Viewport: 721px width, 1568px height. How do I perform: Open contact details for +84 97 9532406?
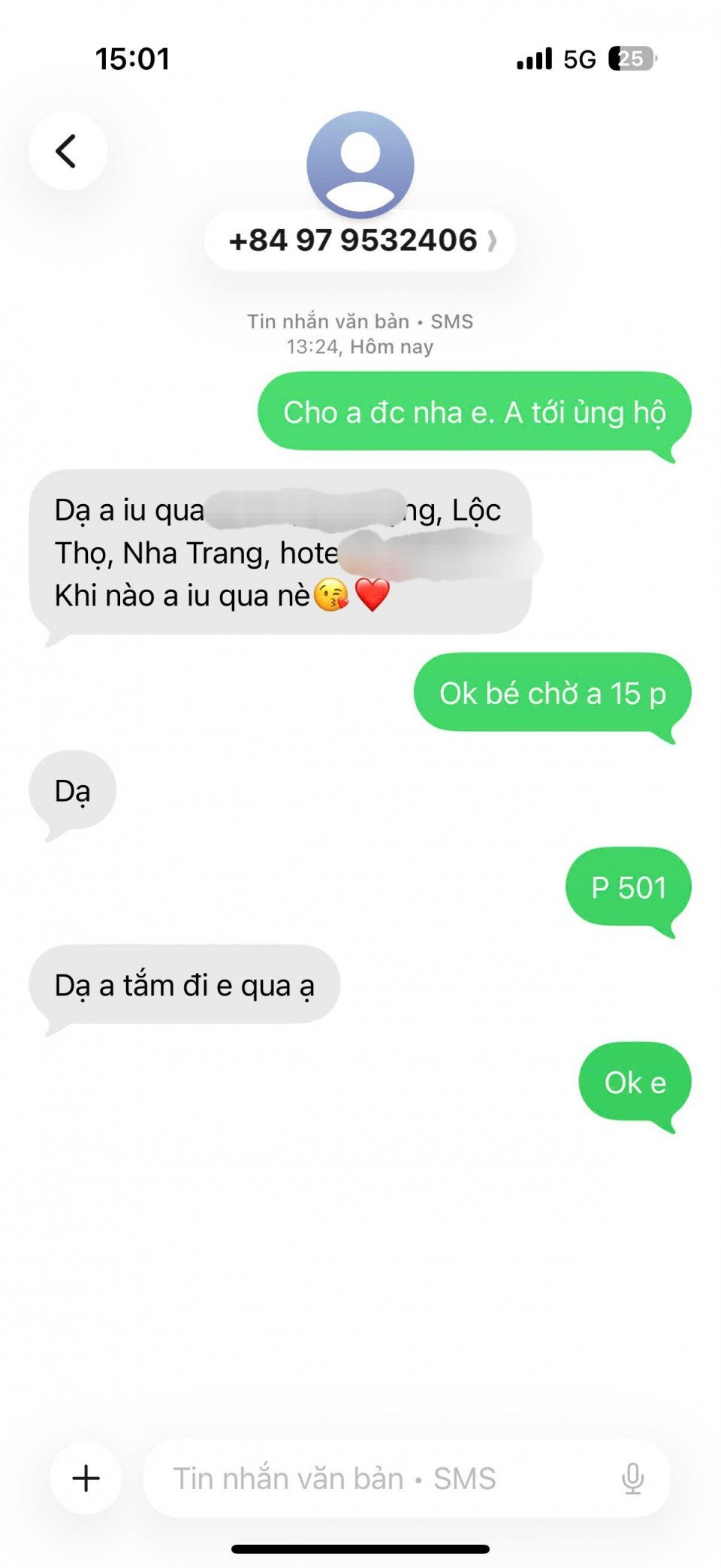pos(360,240)
